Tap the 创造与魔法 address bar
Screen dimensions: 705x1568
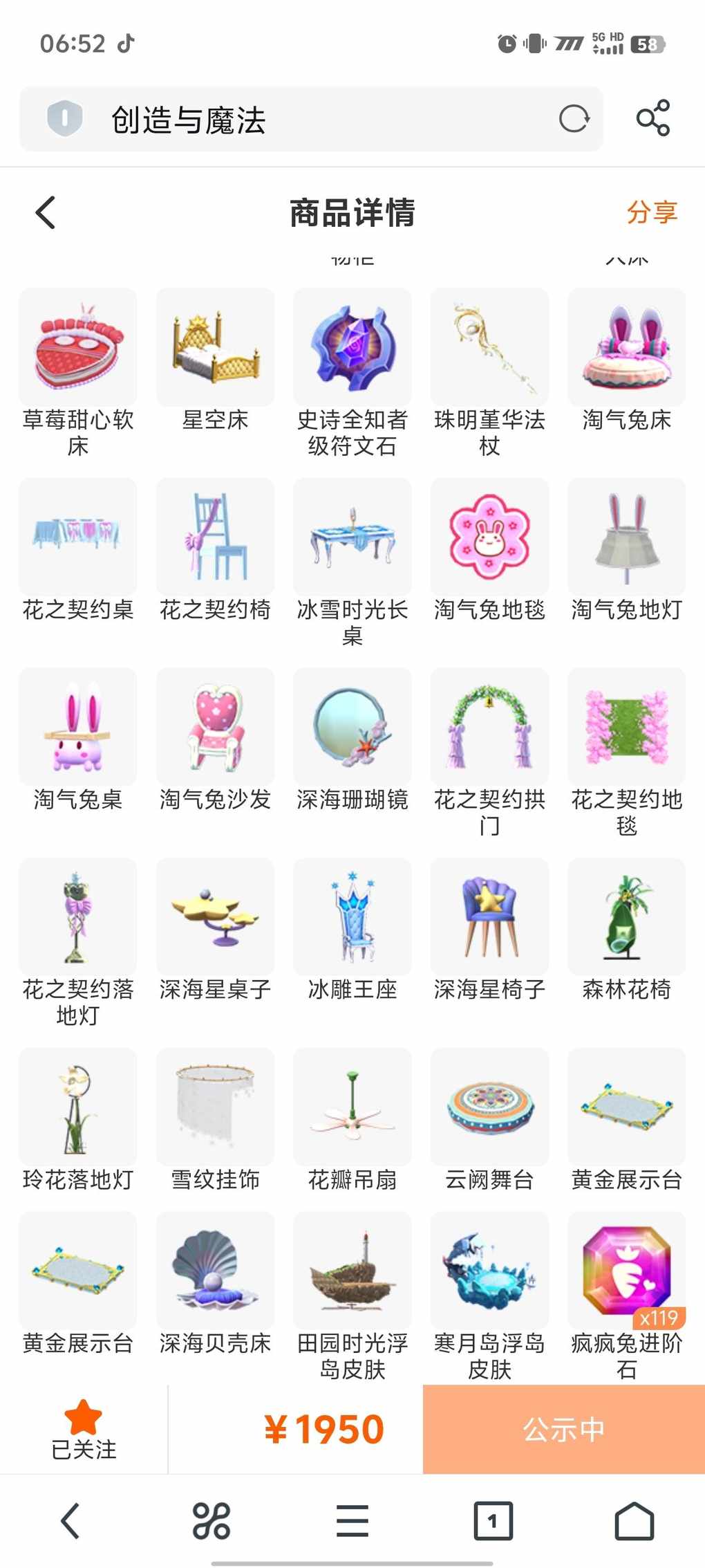(x=311, y=119)
